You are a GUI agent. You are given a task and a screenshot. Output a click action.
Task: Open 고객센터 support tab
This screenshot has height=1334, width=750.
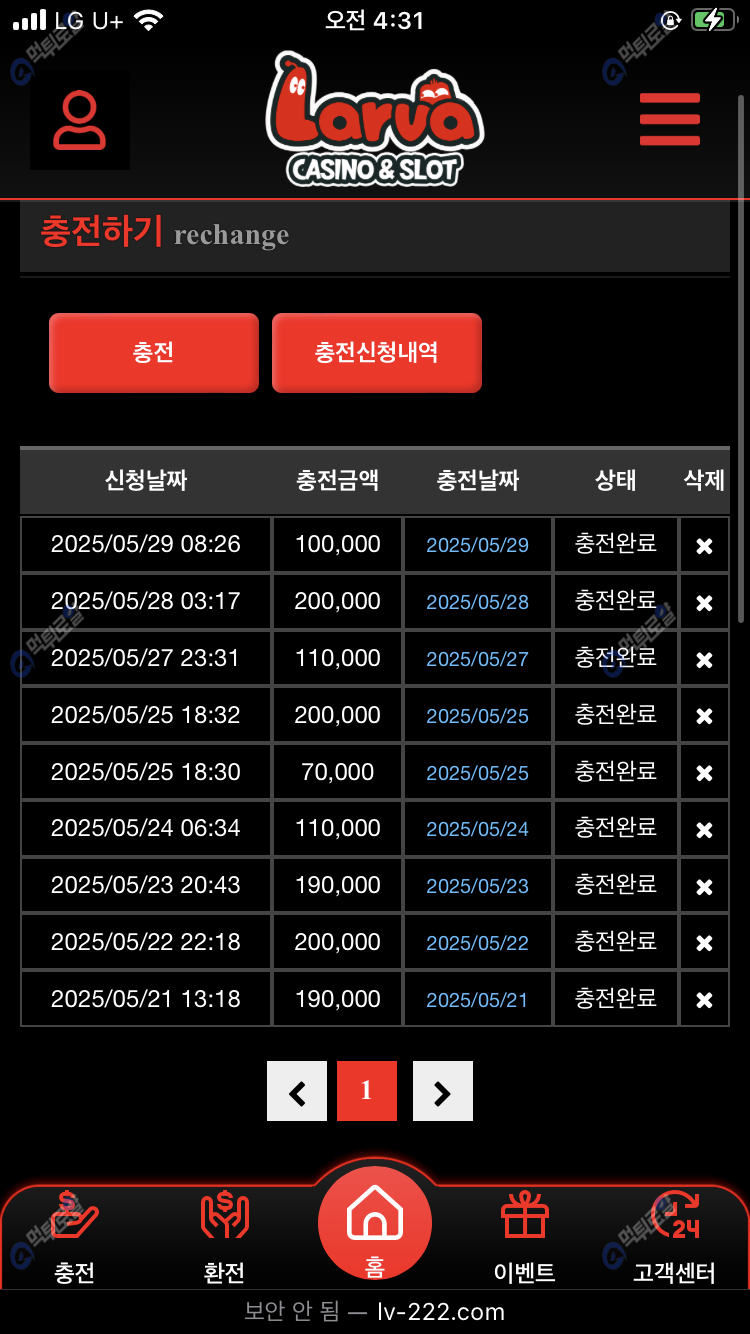(675, 1238)
